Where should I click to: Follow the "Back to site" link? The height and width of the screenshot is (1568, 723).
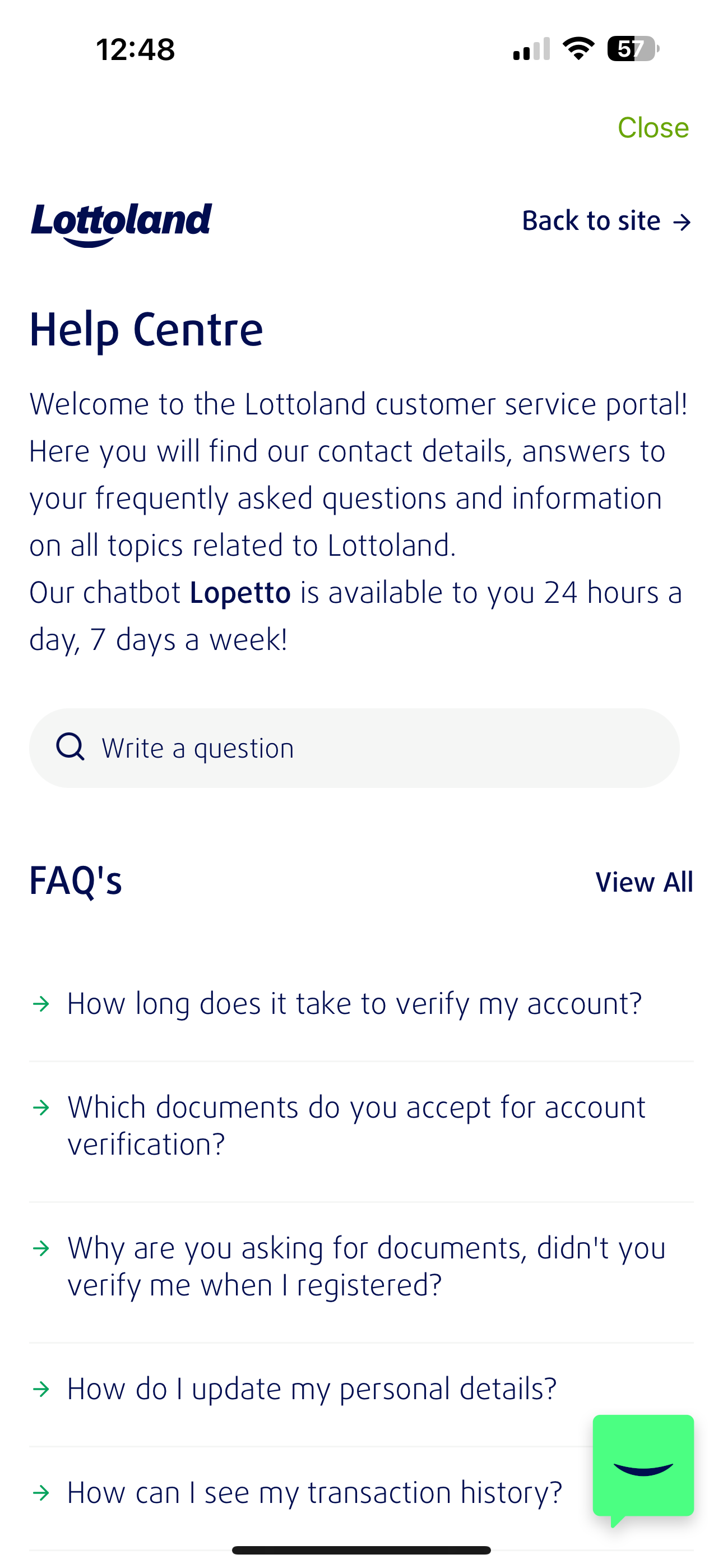point(590,222)
